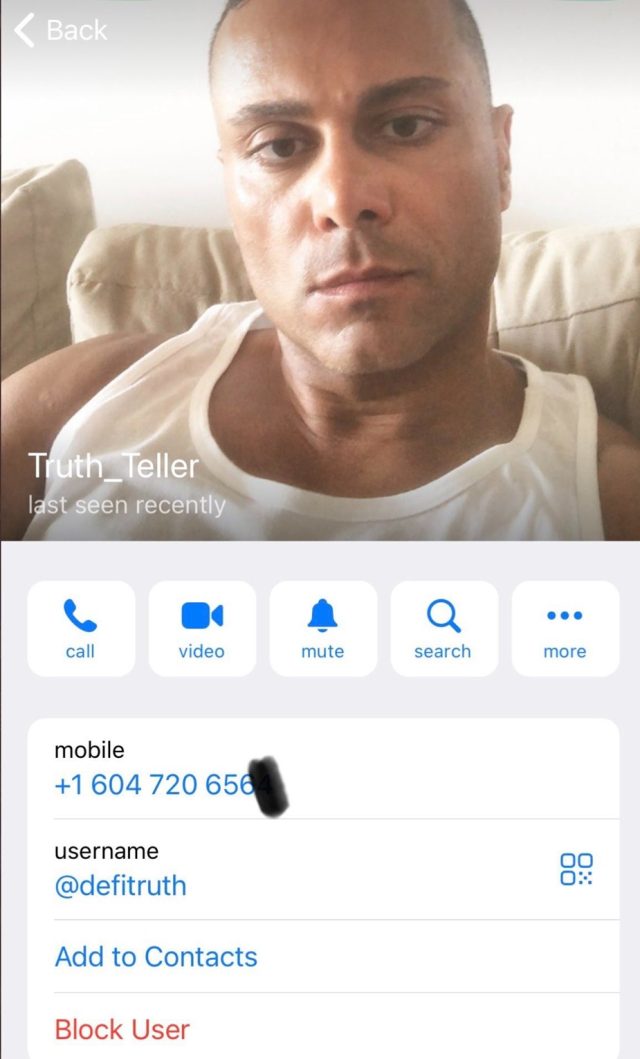Mute notifications from this user

322,629
